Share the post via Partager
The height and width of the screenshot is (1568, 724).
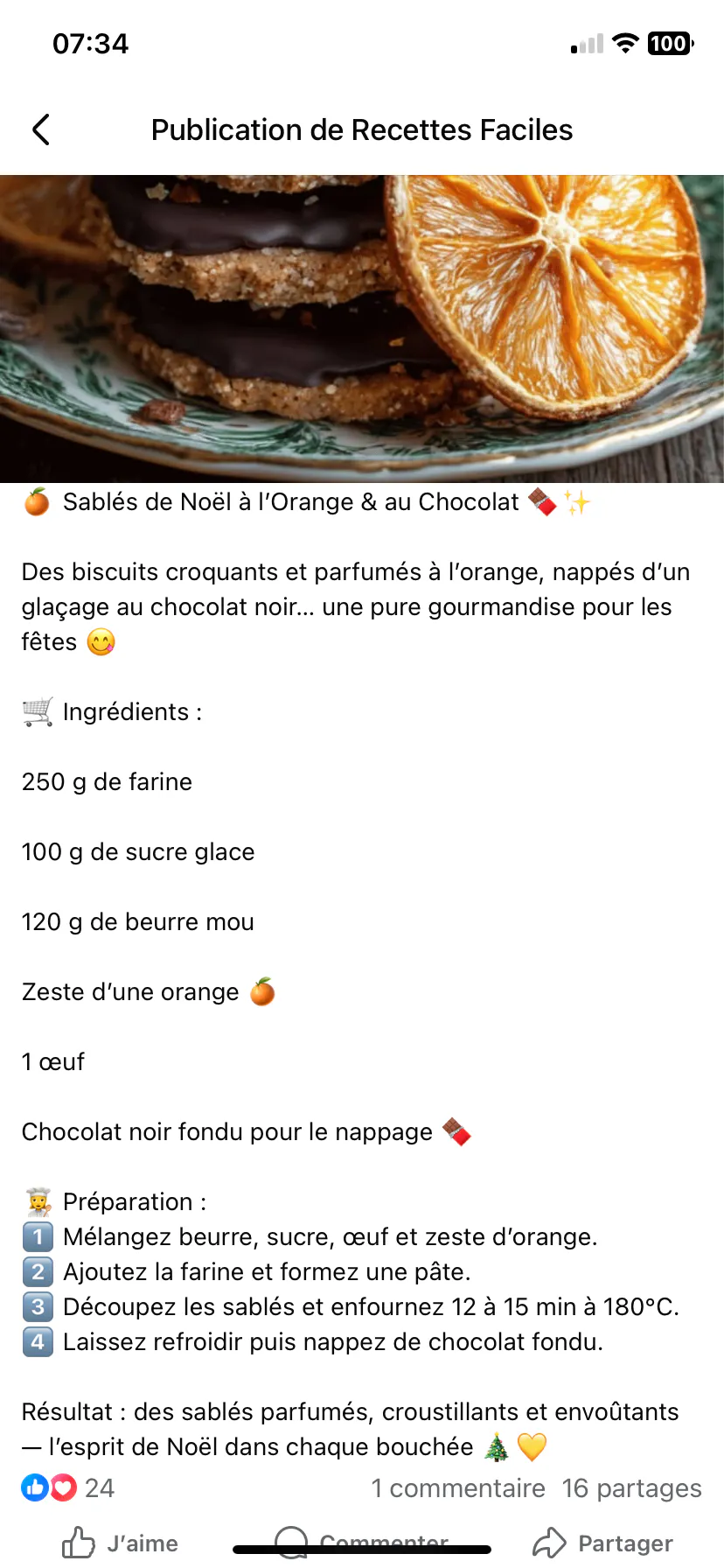pyautogui.click(x=603, y=1543)
